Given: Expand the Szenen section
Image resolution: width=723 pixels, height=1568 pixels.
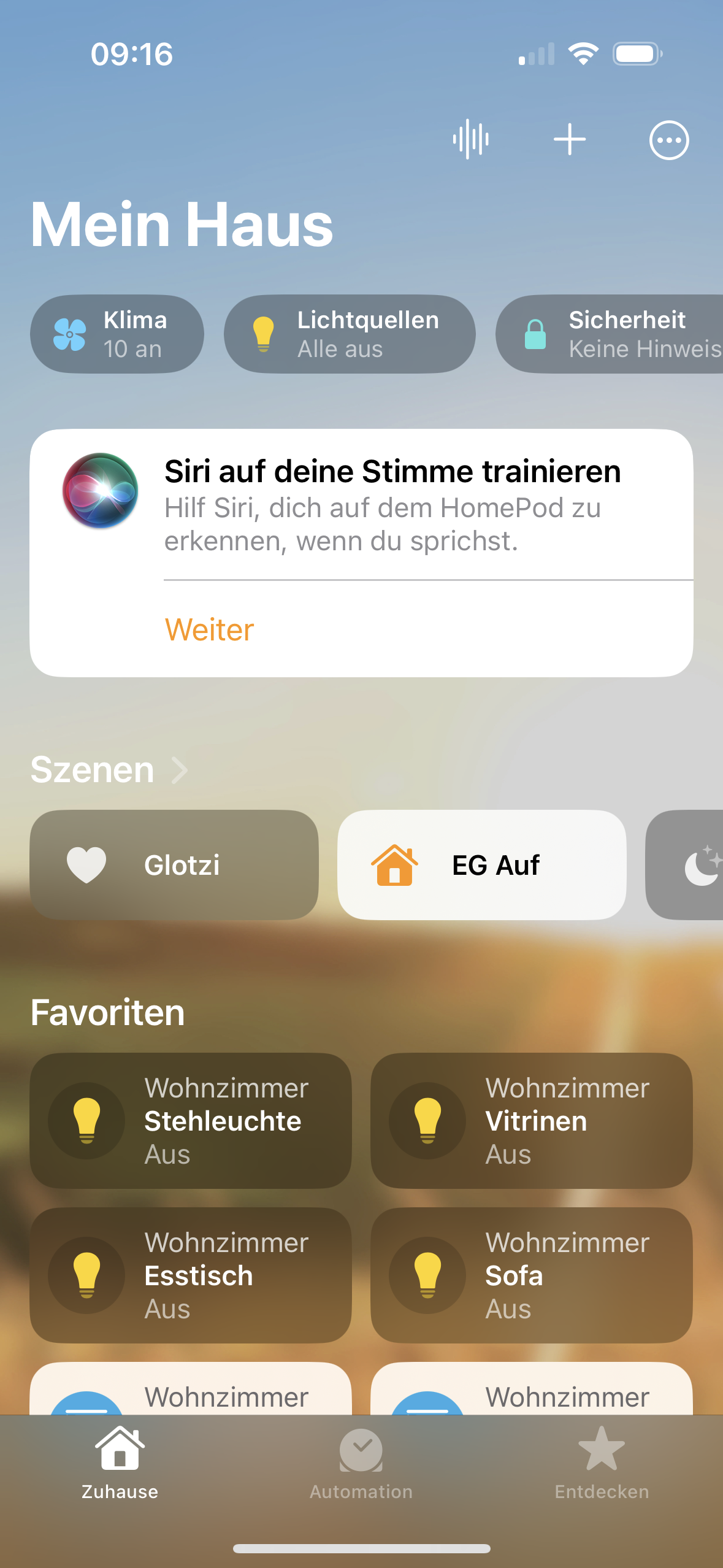Looking at the screenshot, I should pyautogui.click(x=109, y=770).
